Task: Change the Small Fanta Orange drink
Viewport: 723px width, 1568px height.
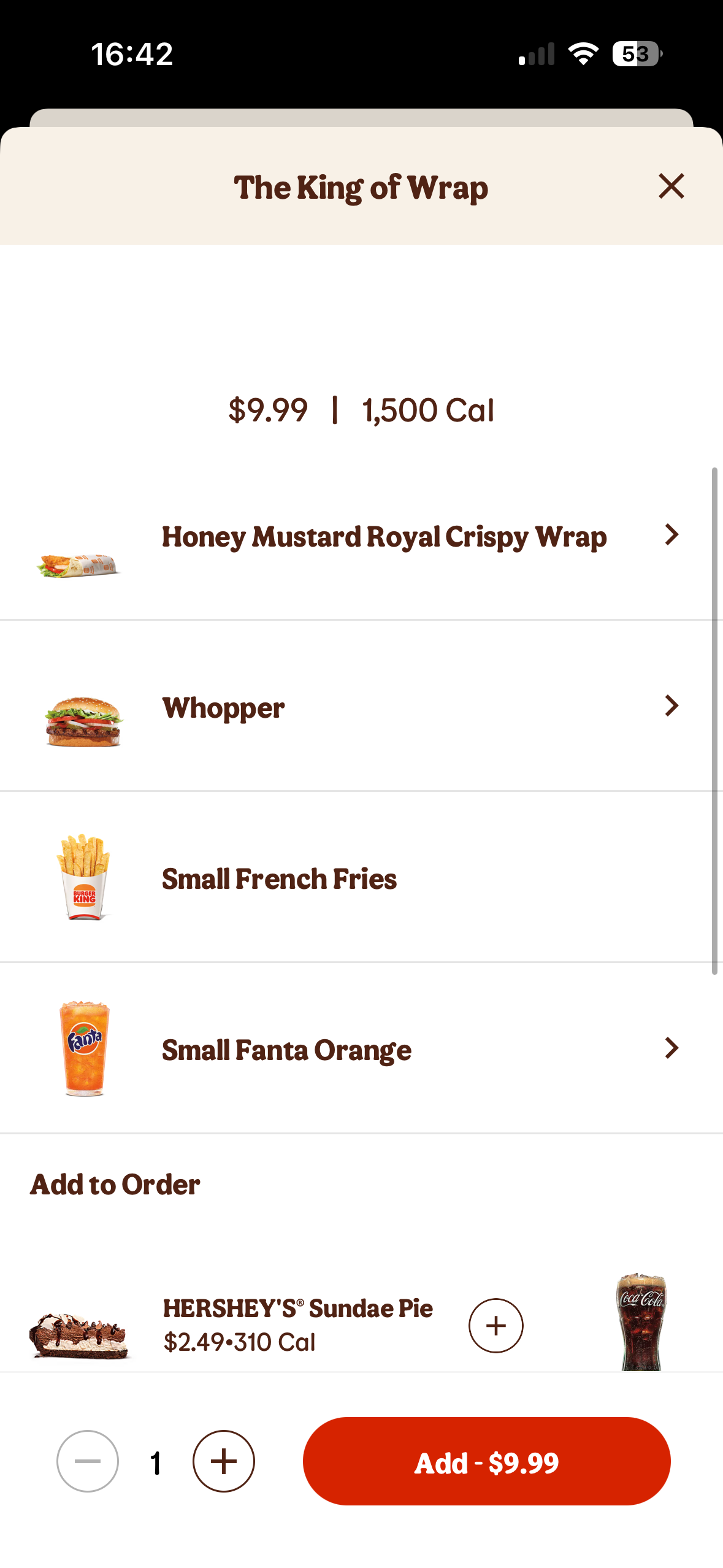Action: [x=671, y=1048]
